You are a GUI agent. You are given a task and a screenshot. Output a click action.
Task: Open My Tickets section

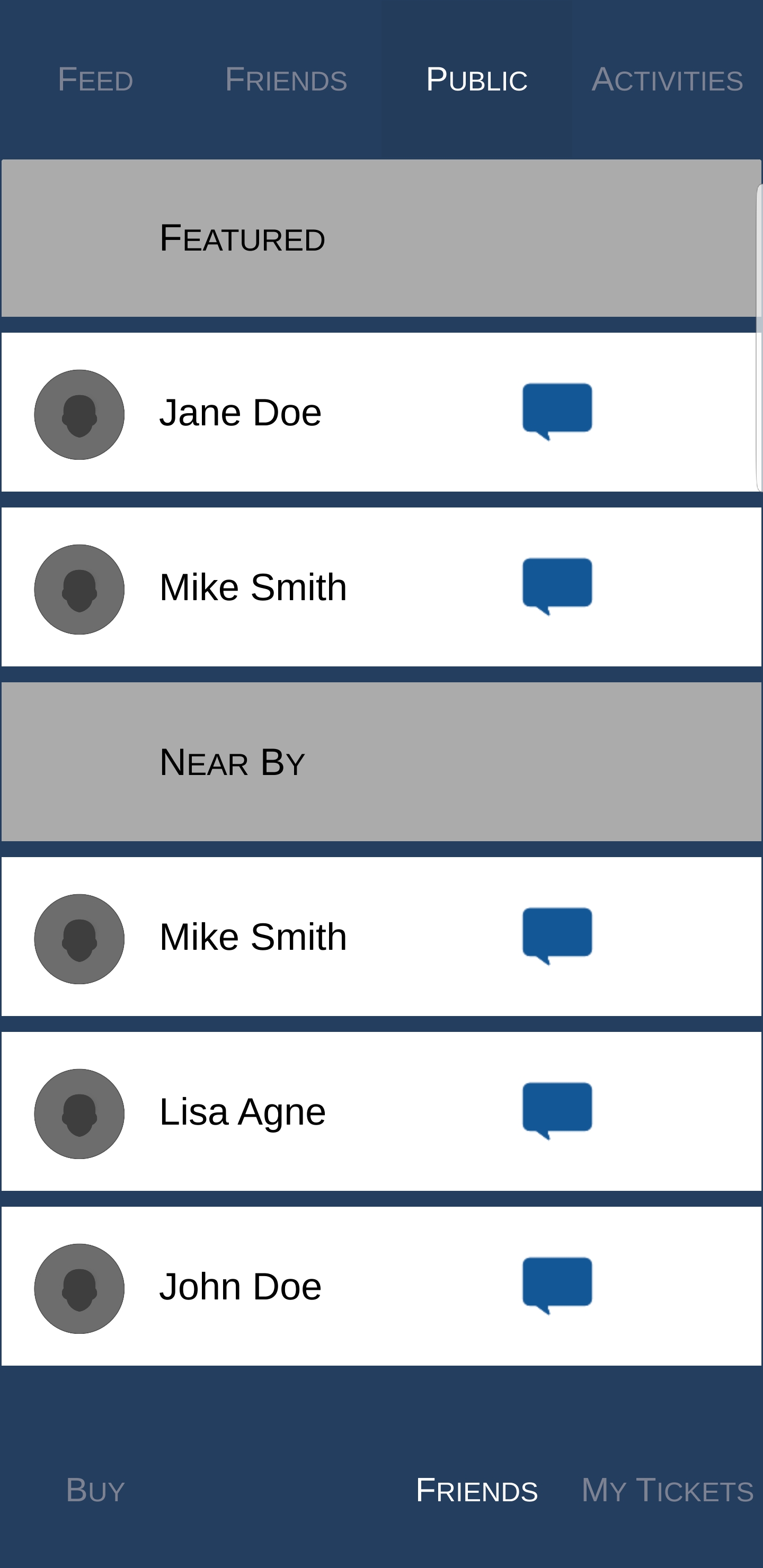668,1490
